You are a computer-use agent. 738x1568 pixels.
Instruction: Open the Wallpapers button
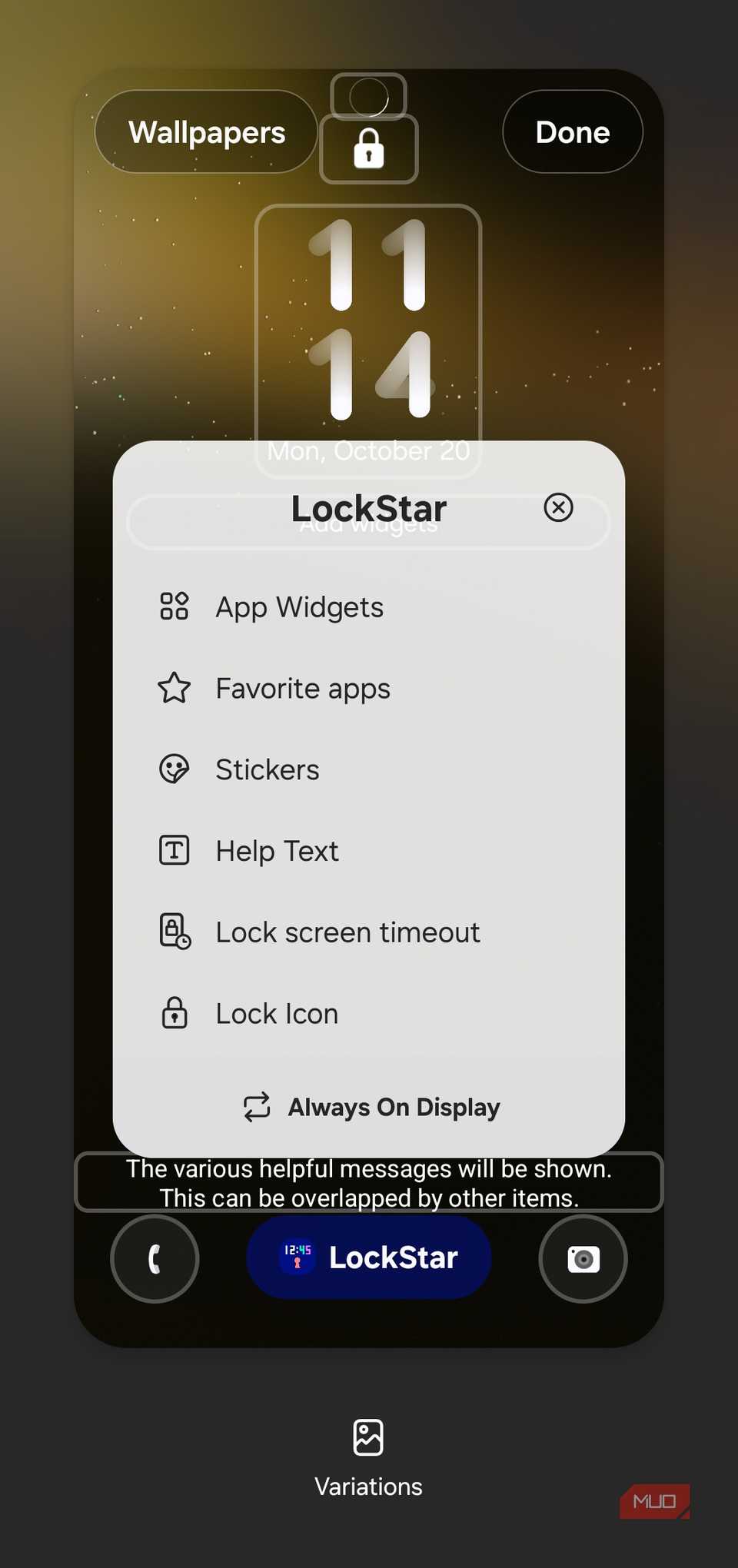(x=206, y=132)
